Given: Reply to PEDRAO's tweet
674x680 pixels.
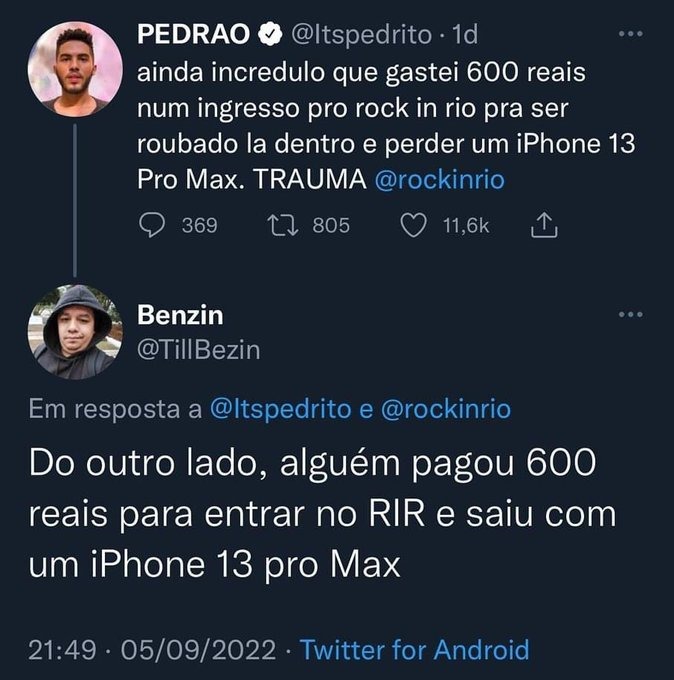Looking at the screenshot, I should [x=150, y=226].
